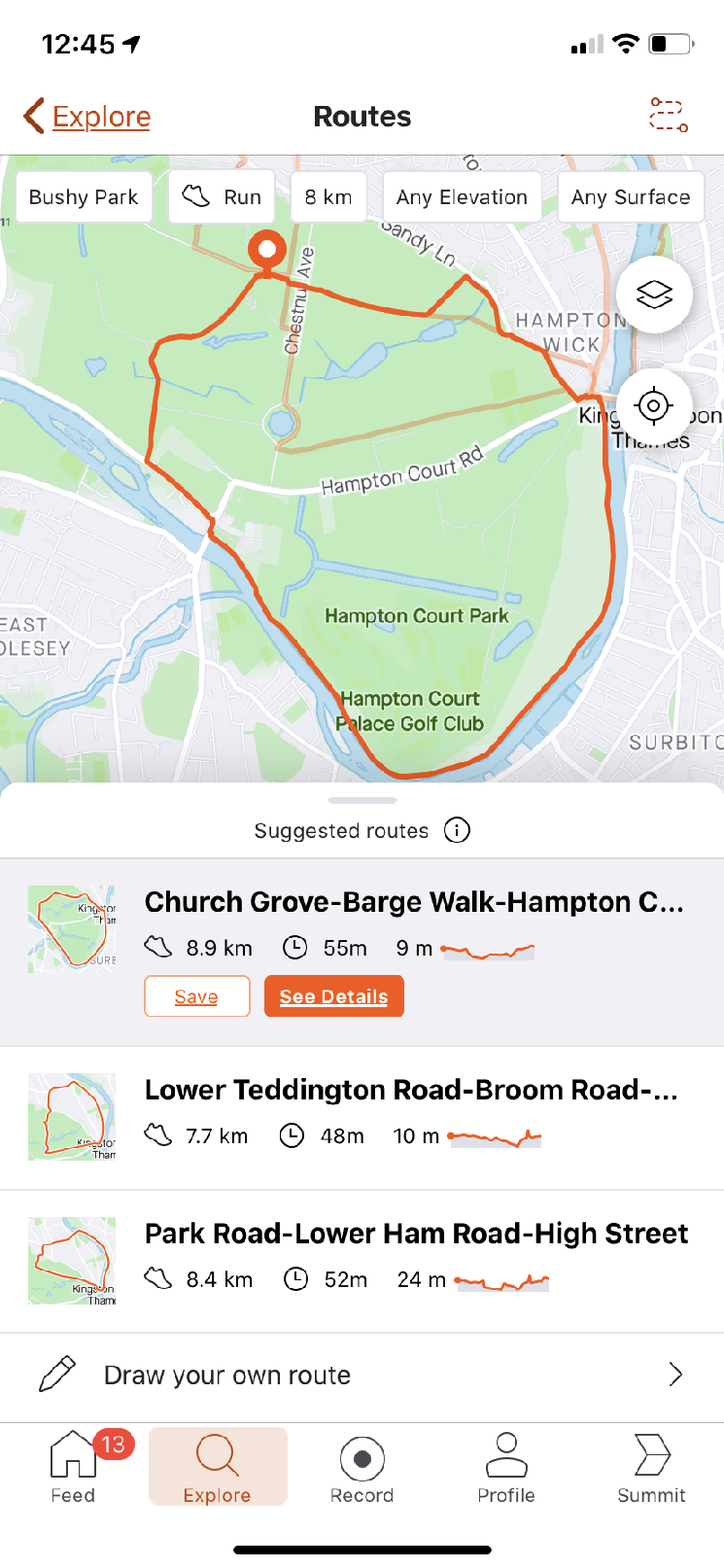Open the Record tab
Viewport: 724px width, 1568px height.
[362, 1467]
